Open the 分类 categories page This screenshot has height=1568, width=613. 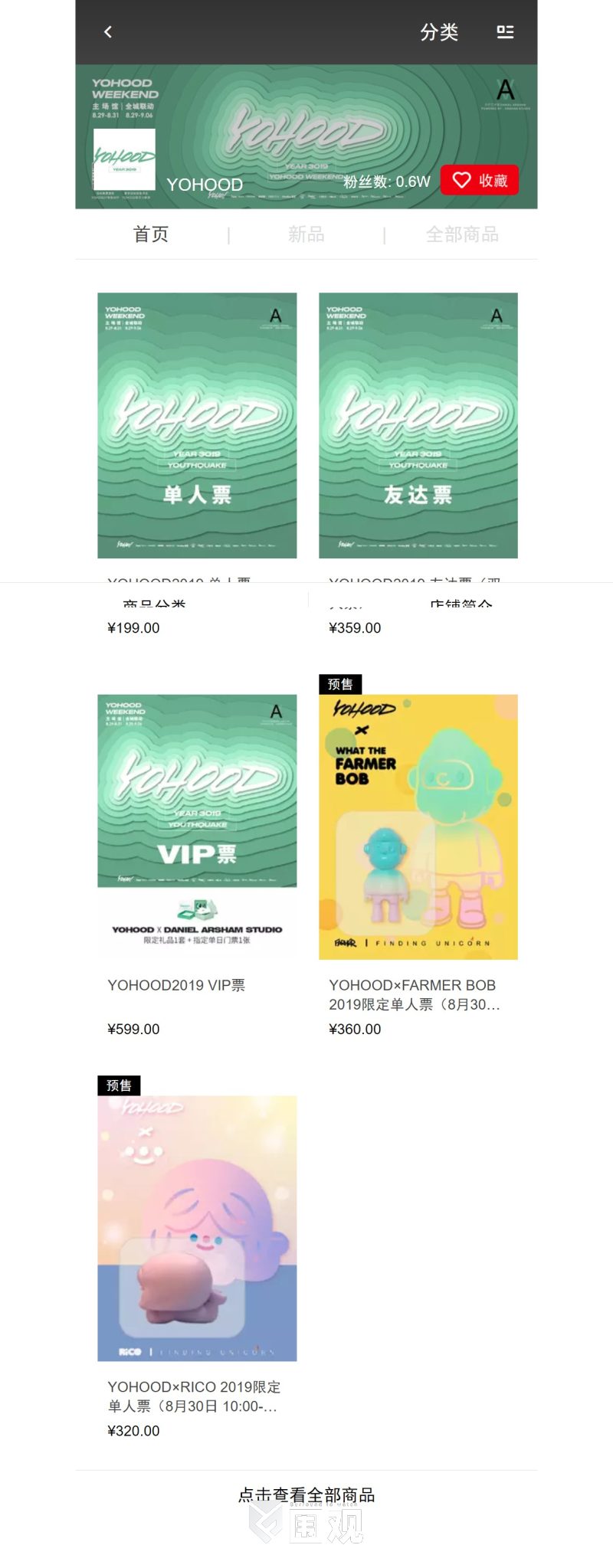tap(439, 32)
